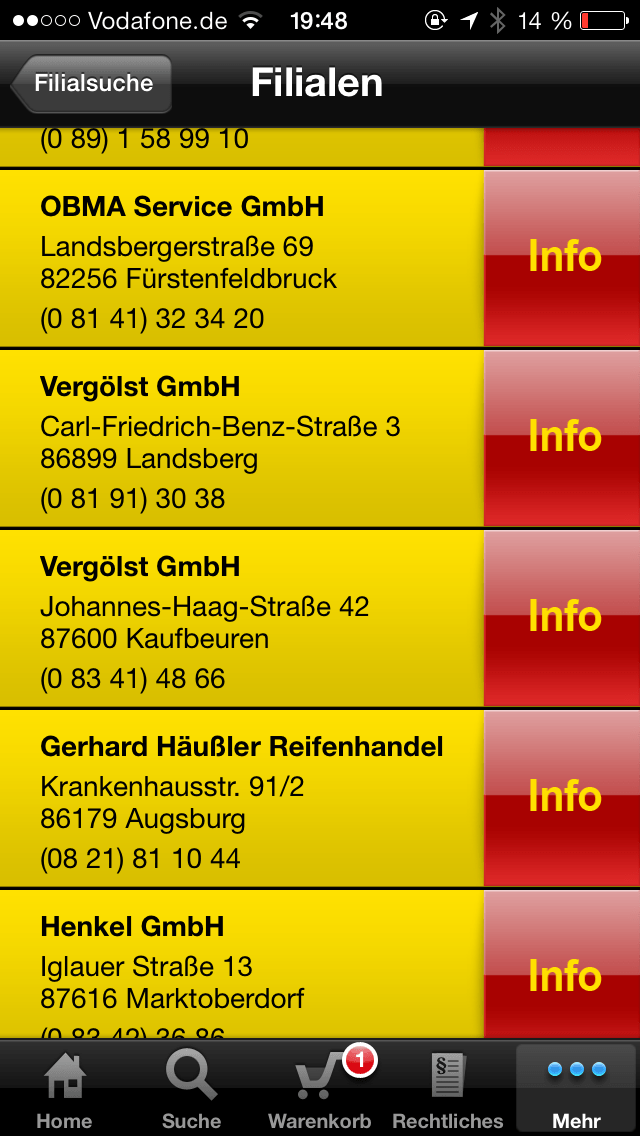Open Info for Vergölst GmbH in Kaufbeuren
This screenshot has height=1136, width=640.
[562, 617]
